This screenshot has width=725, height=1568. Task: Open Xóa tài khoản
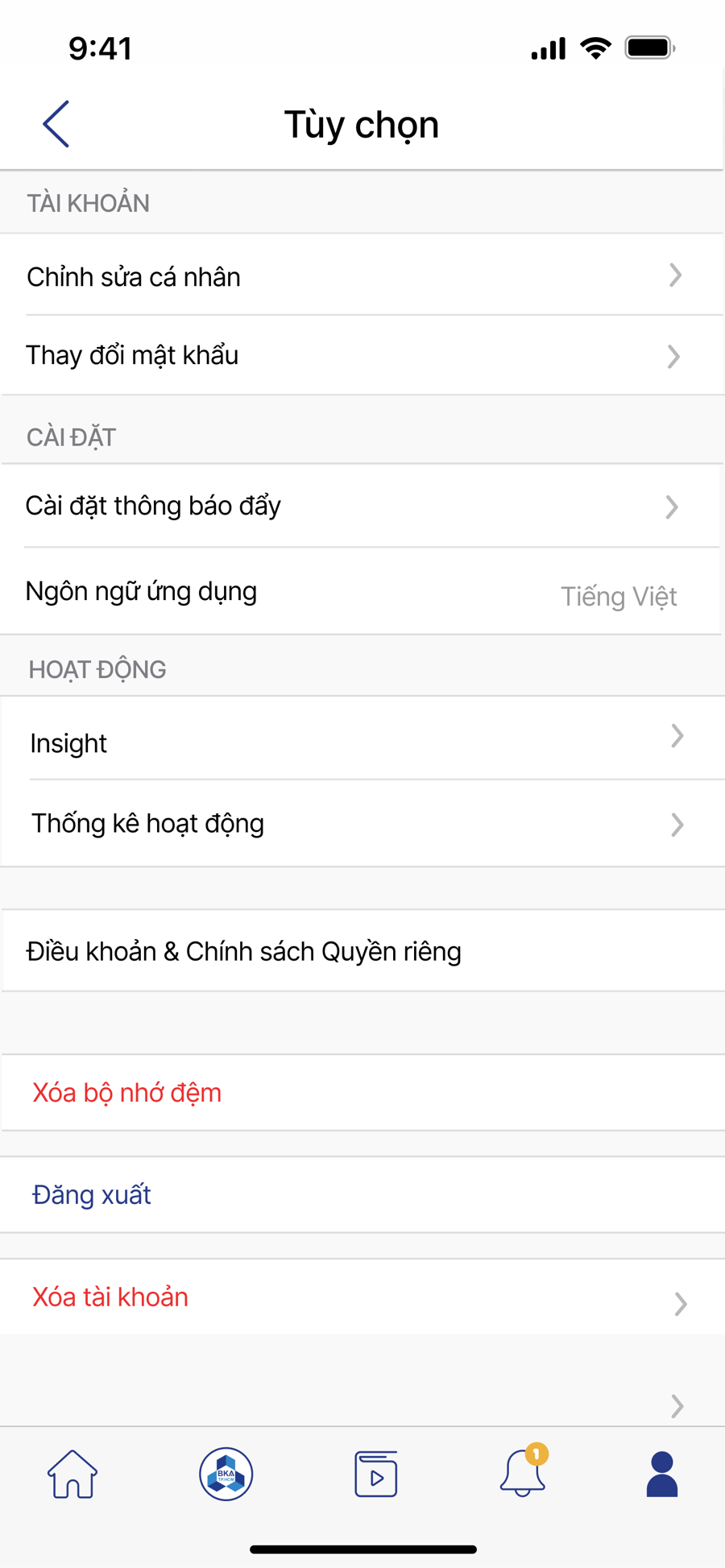point(362,1297)
